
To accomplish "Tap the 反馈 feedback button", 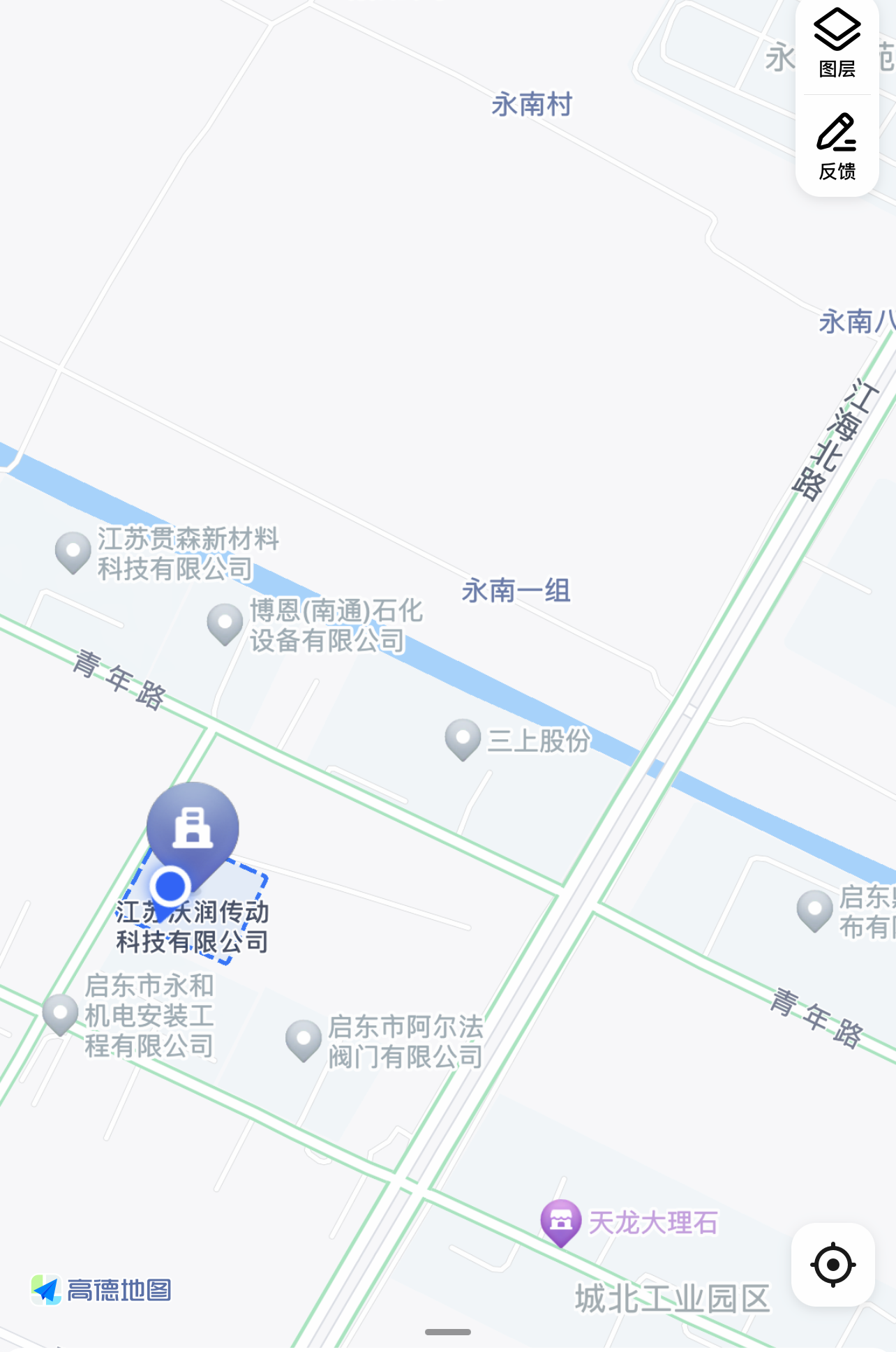I will (x=837, y=147).
